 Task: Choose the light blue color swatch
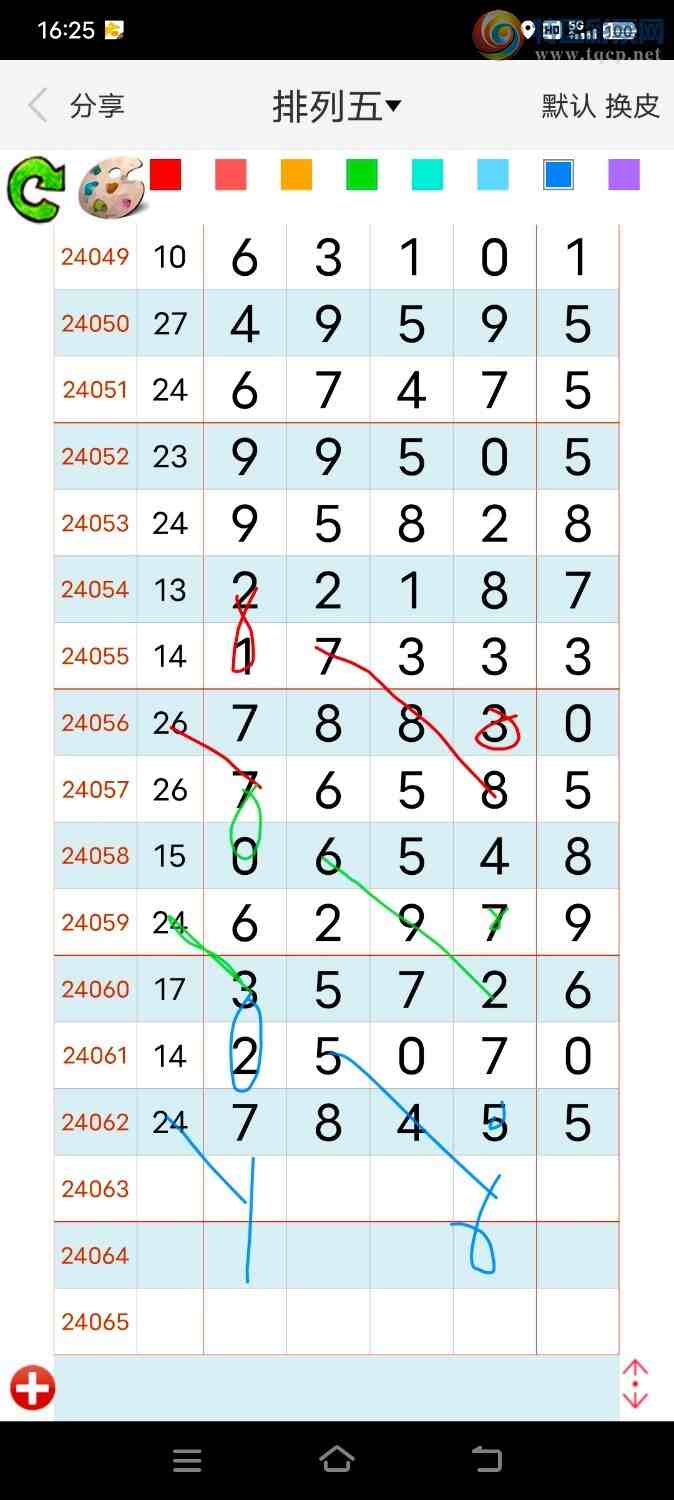(493, 175)
